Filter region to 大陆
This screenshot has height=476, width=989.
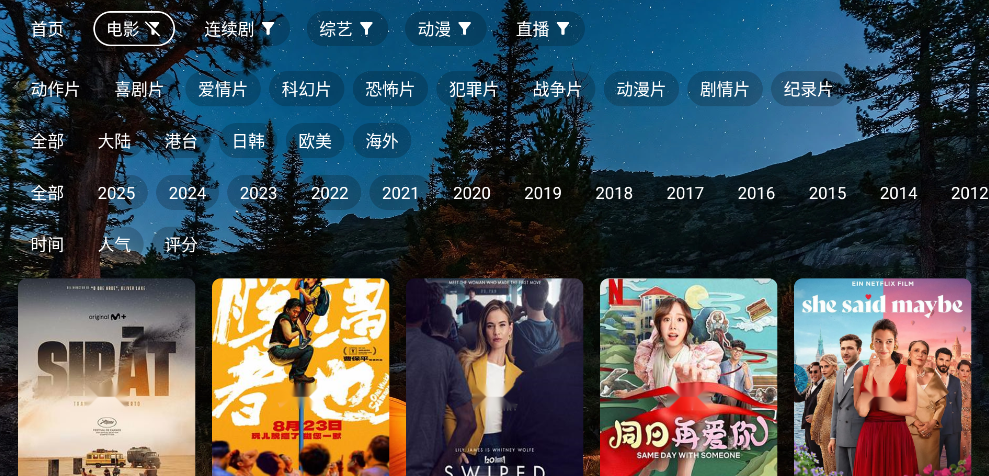click(115, 141)
